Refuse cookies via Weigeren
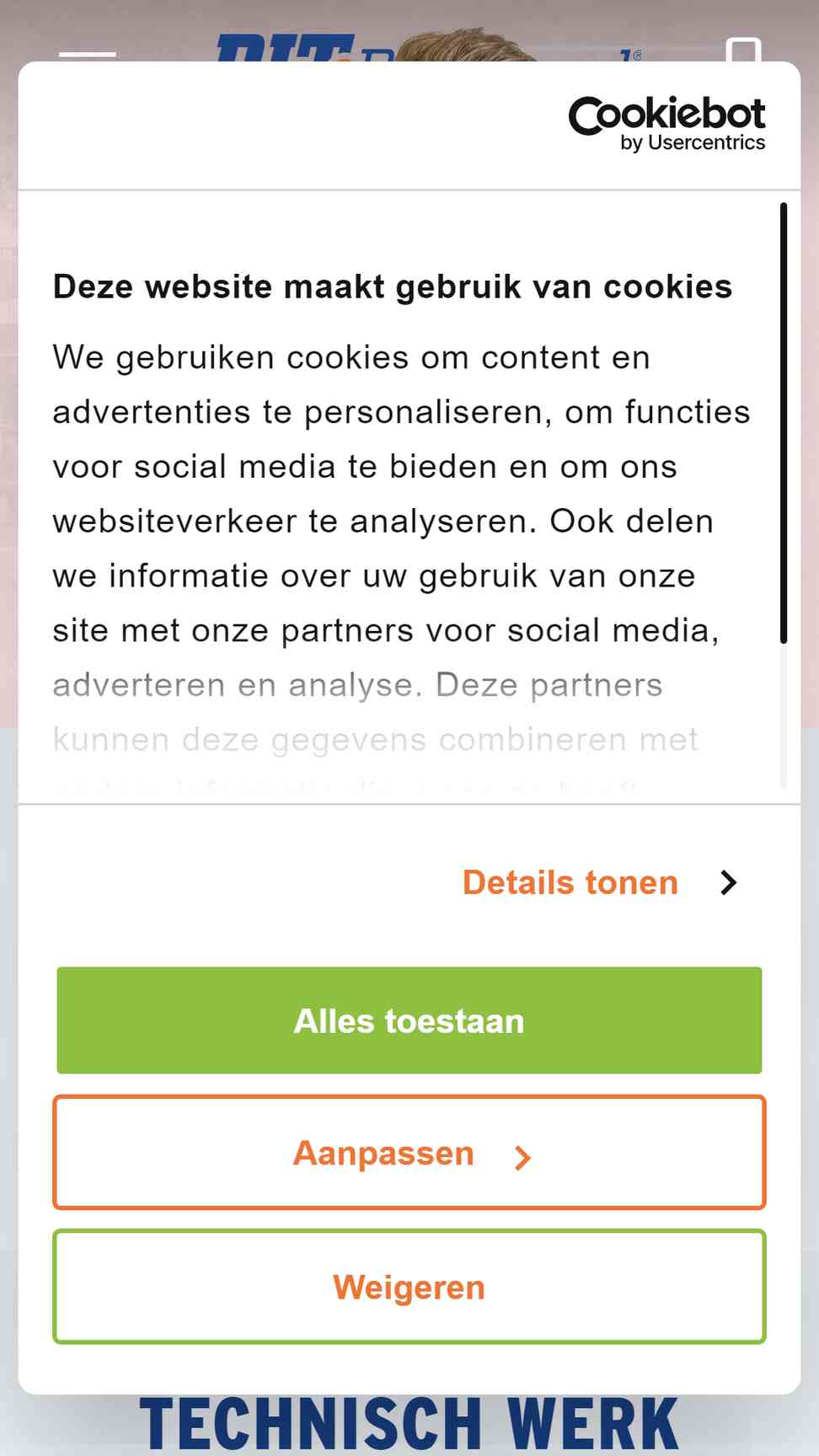Viewport: 819px width, 1456px height. click(x=409, y=1287)
